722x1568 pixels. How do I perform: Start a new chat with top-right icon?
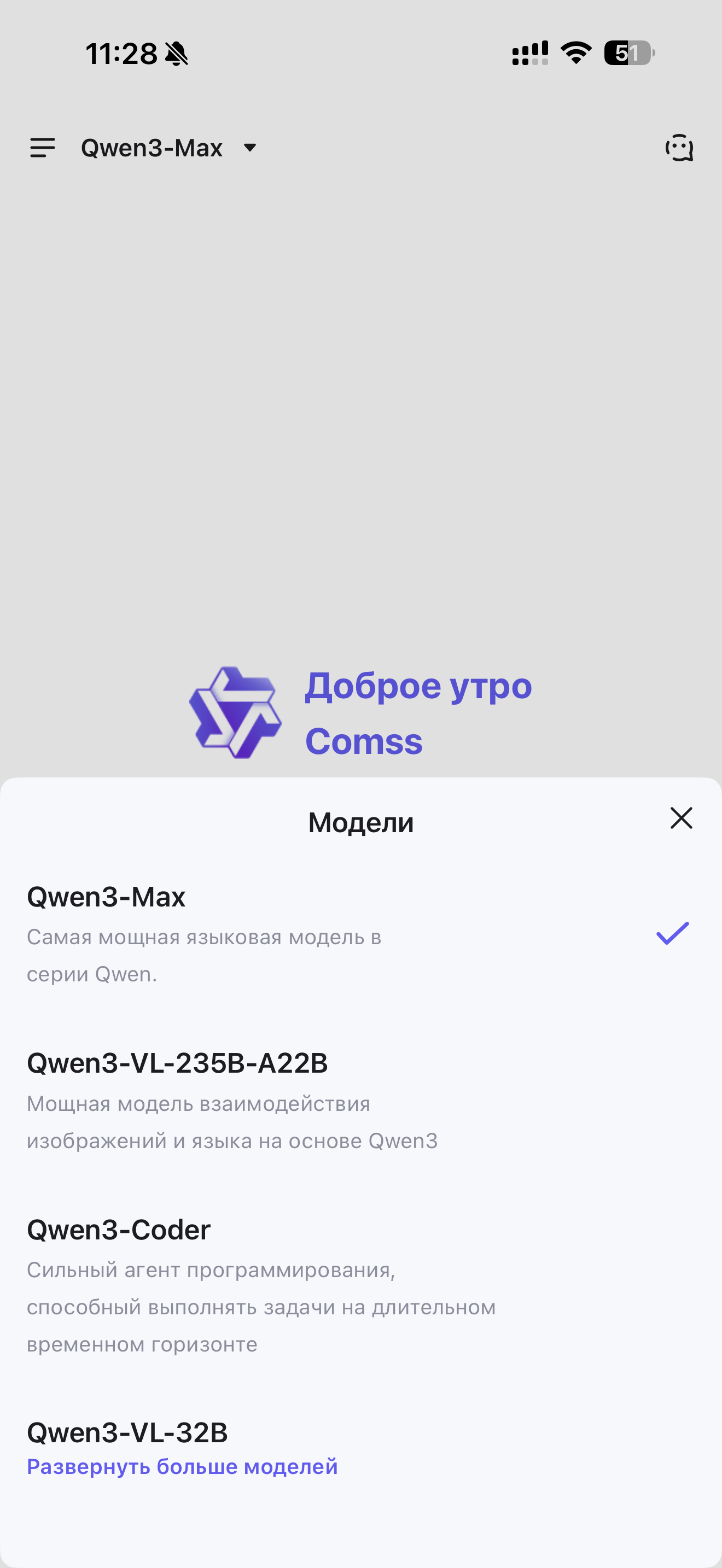point(679,148)
